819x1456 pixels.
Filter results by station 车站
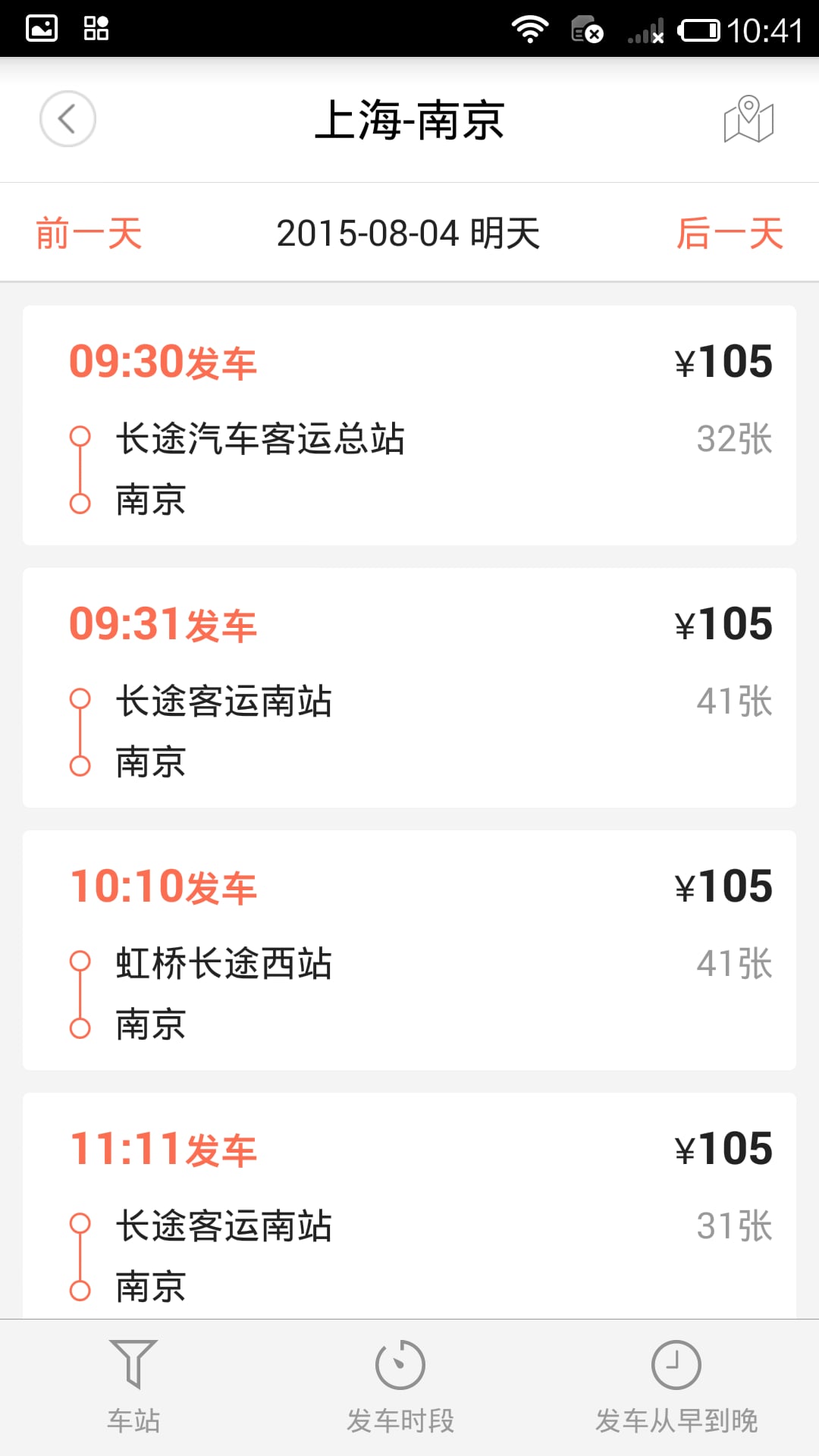click(133, 1387)
